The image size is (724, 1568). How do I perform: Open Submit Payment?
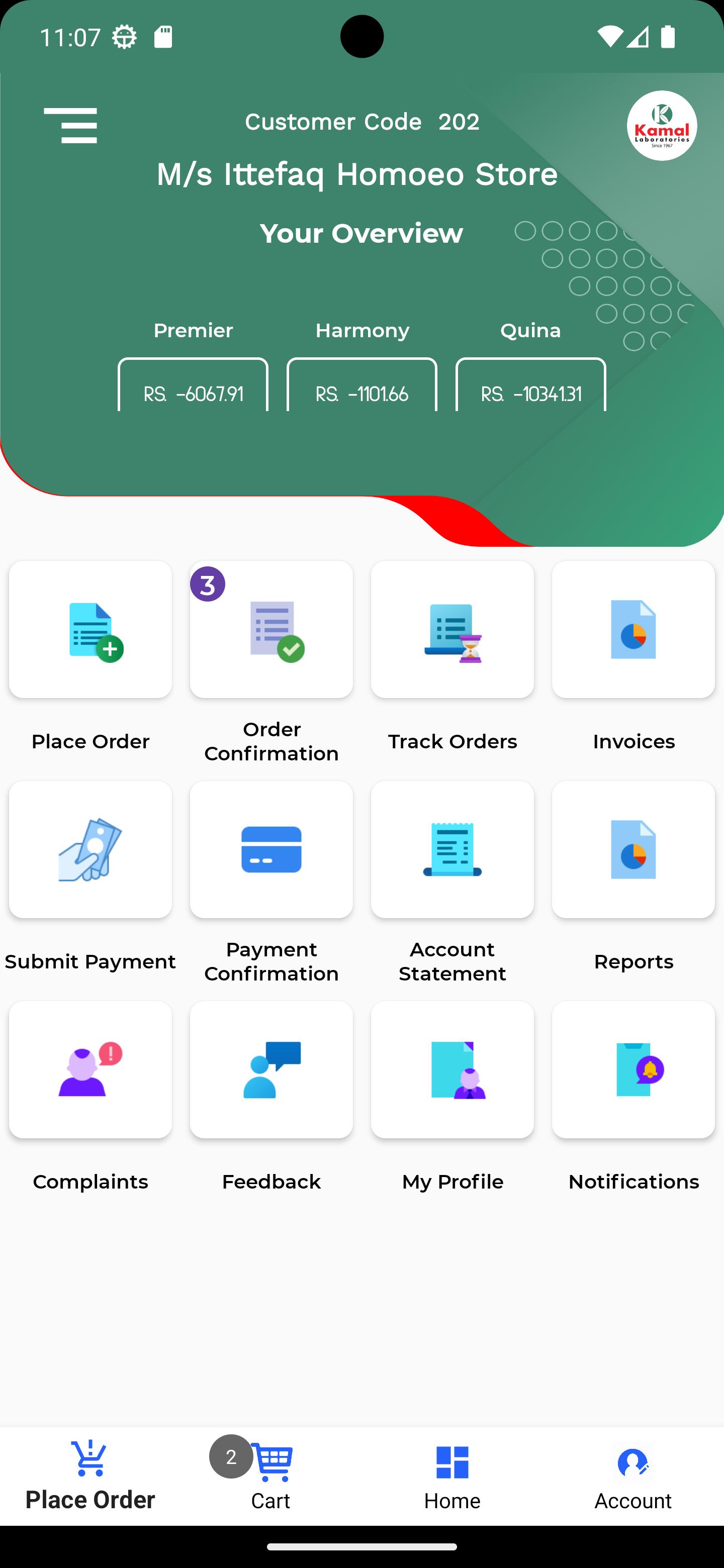click(90, 850)
